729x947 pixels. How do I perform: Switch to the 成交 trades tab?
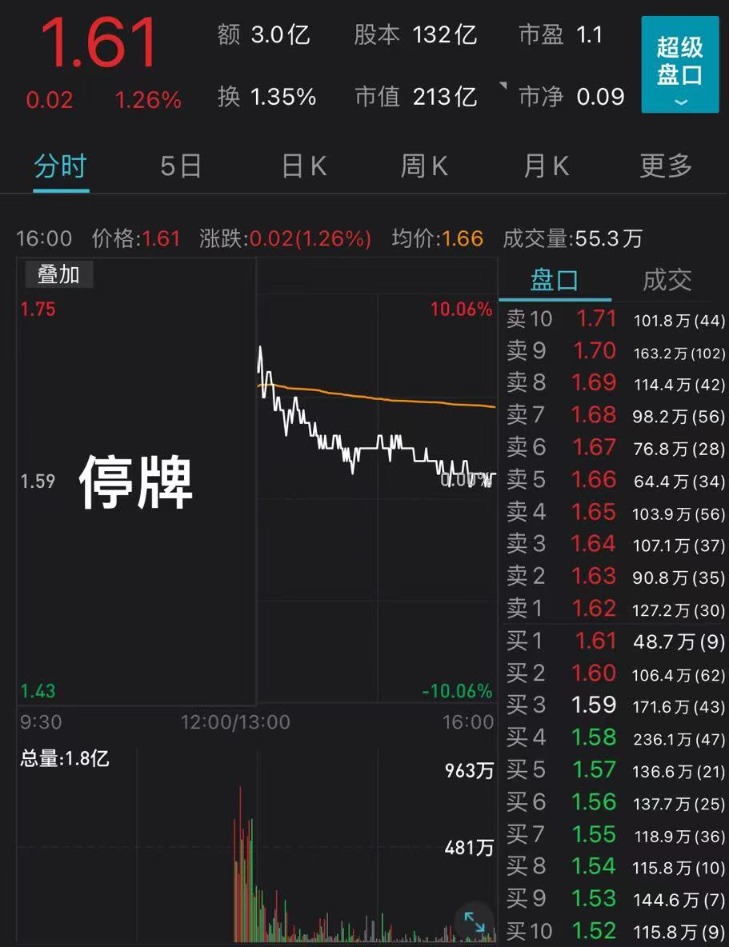(667, 280)
